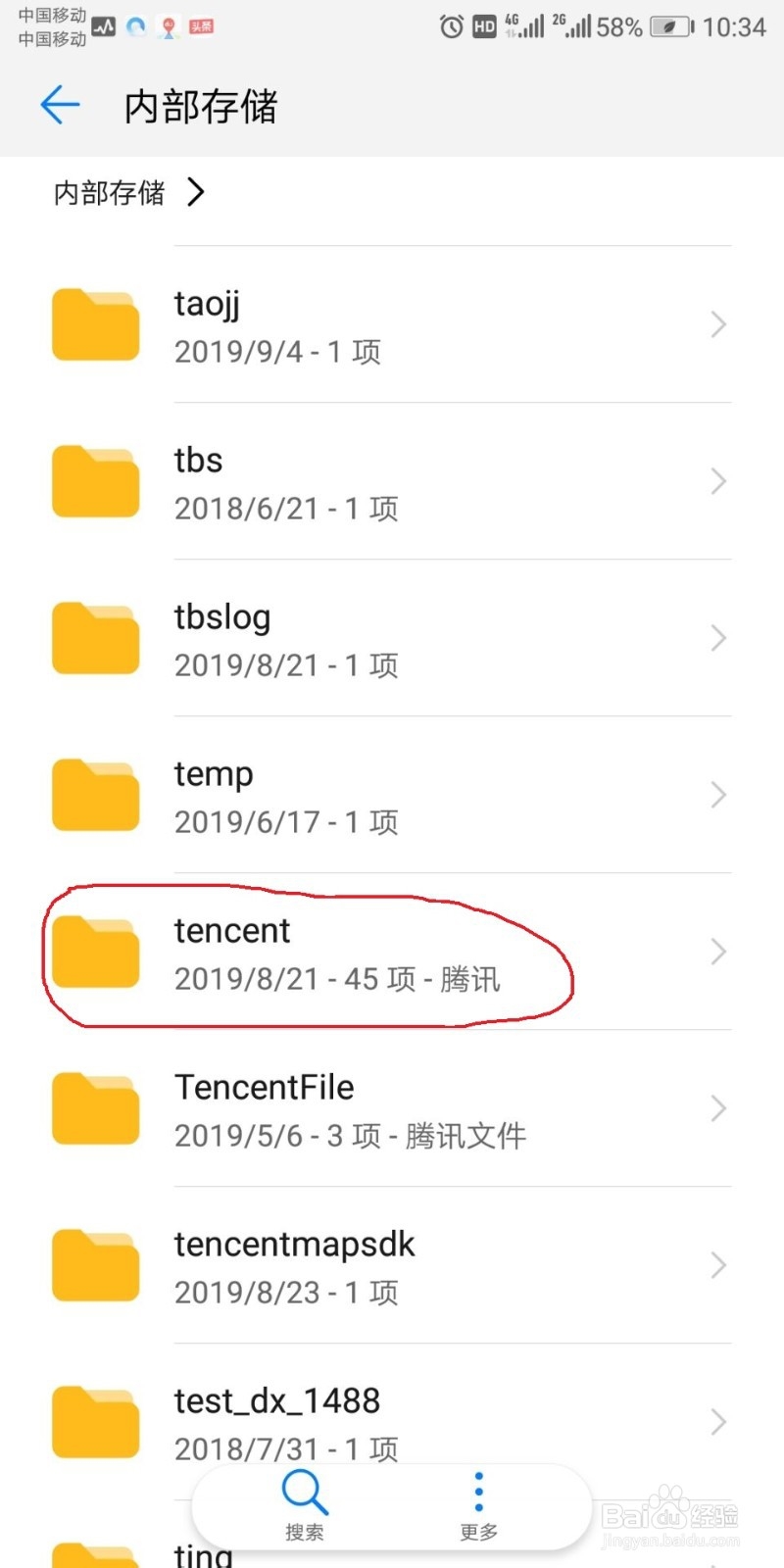Tap the 搜索 (Search) button label

click(x=304, y=1531)
